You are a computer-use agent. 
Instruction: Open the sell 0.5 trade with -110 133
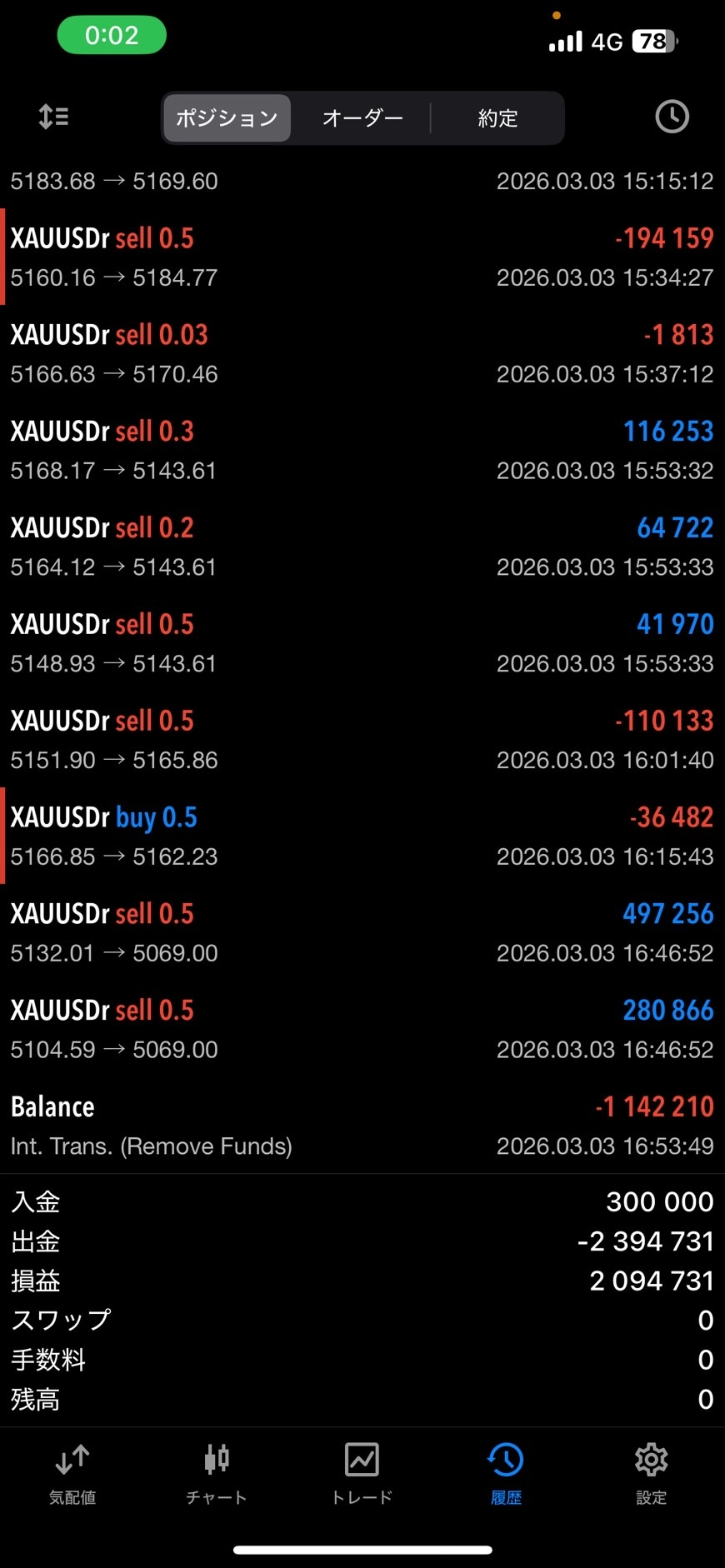coord(362,740)
